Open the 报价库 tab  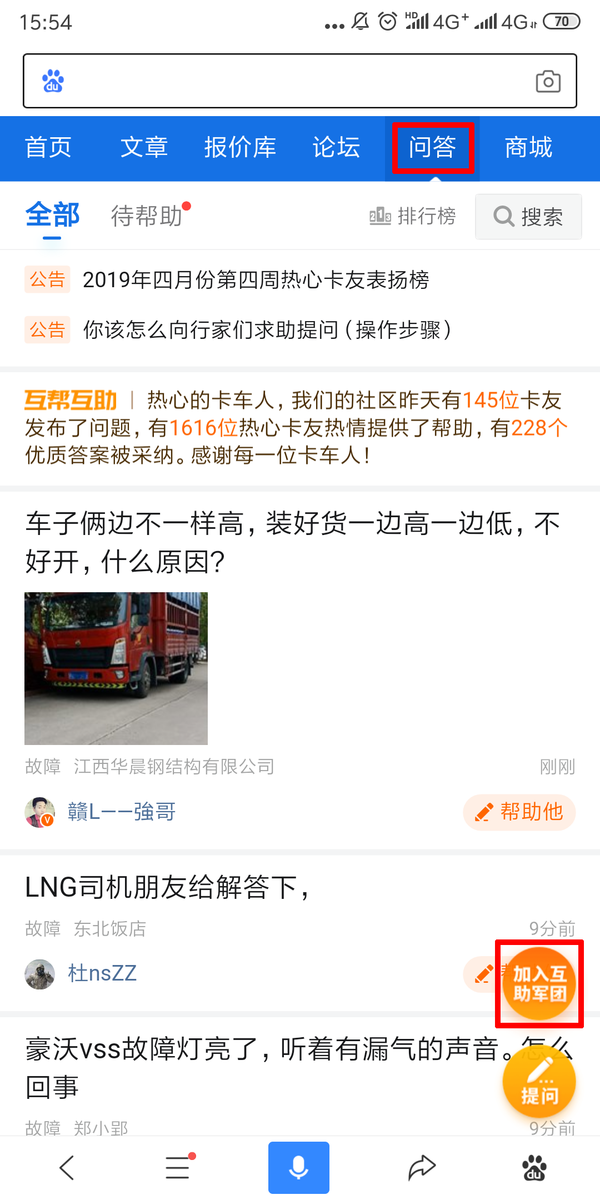pos(240,148)
